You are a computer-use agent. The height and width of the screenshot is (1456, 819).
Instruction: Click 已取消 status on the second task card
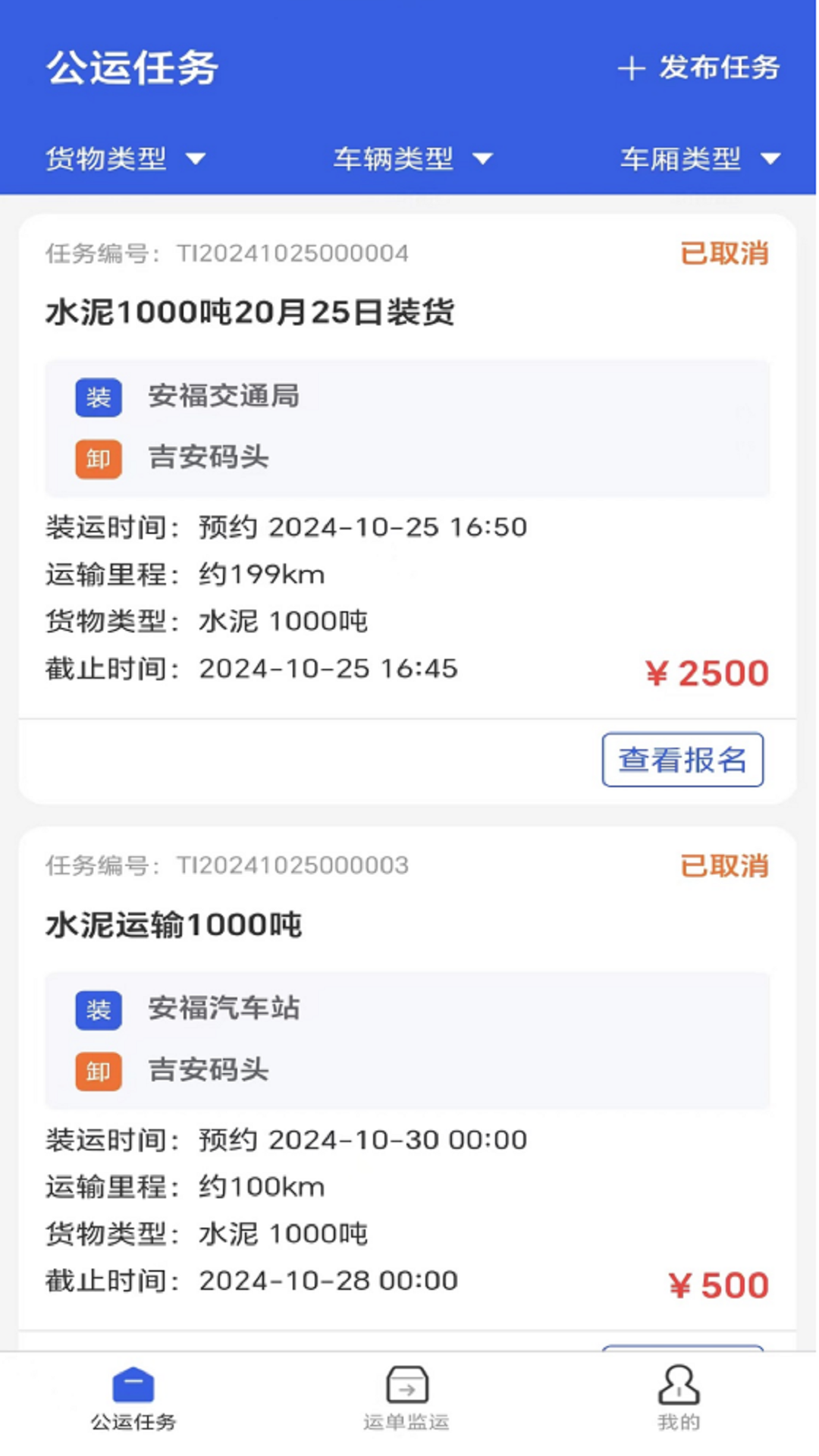pyautogui.click(x=723, y=867)
